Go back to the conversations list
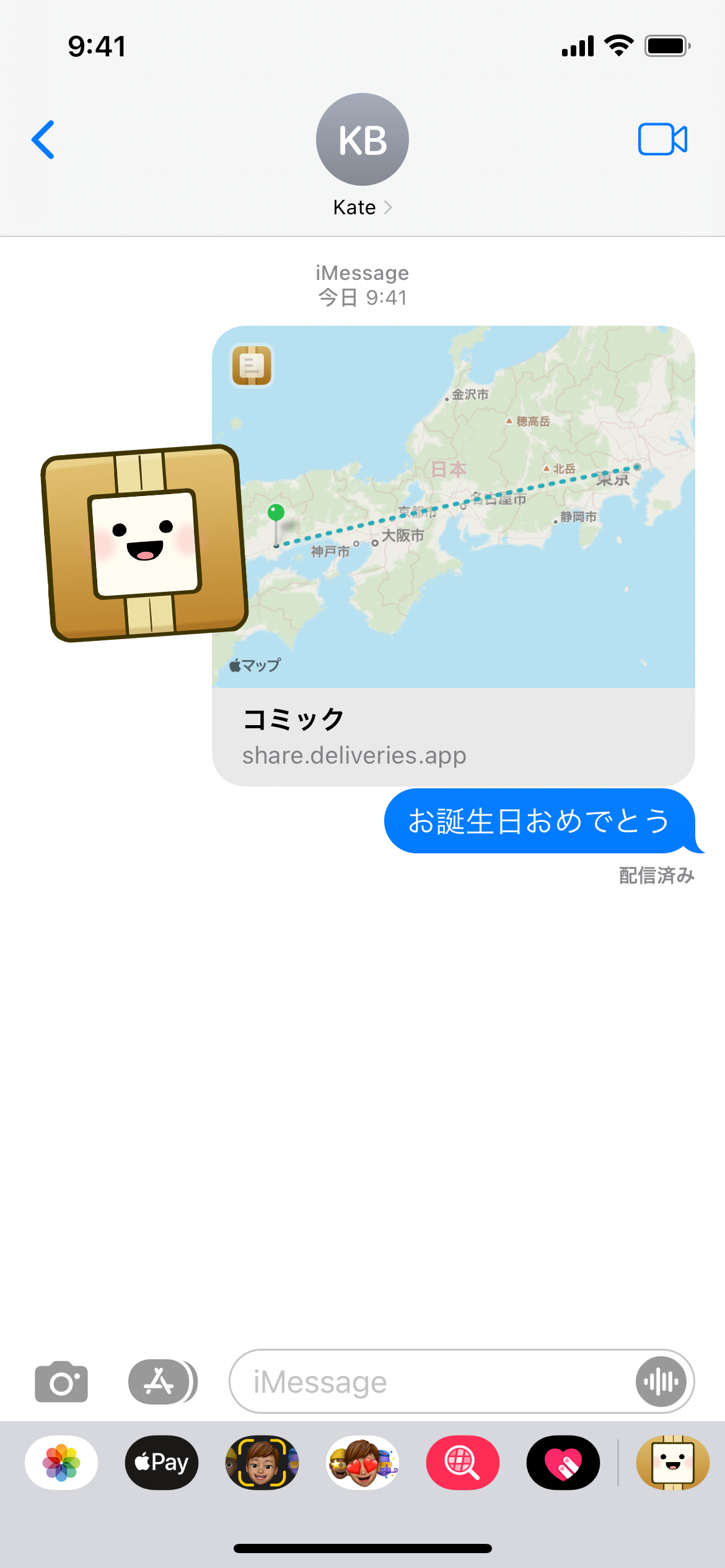The height and width of the screenshot is (1568, 725). point(43,140)
